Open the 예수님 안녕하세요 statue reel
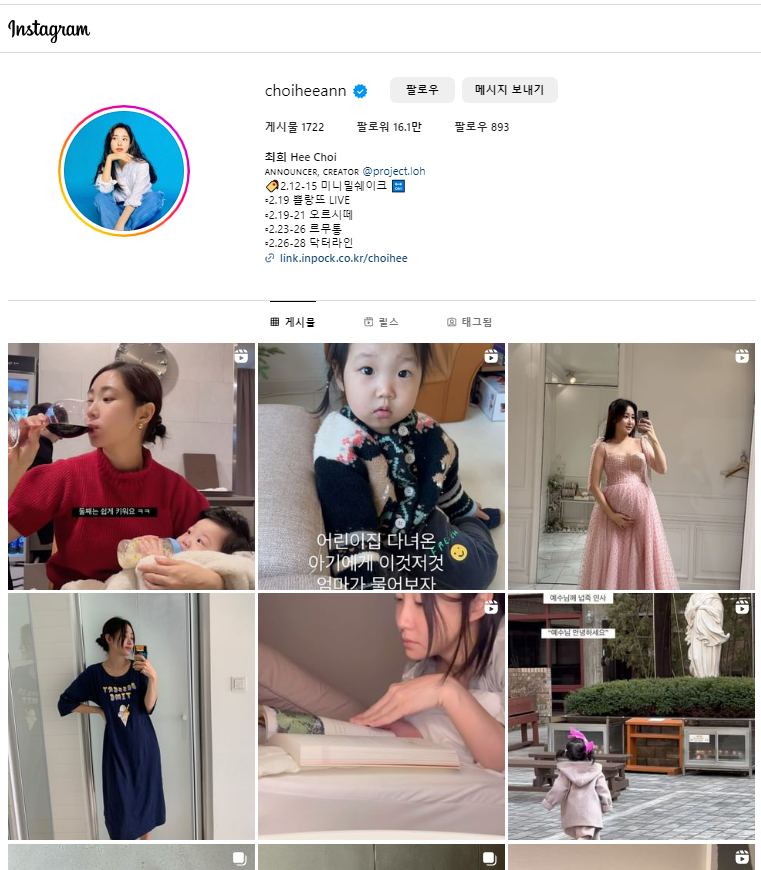761x870 pixels. tap(631, 716)
